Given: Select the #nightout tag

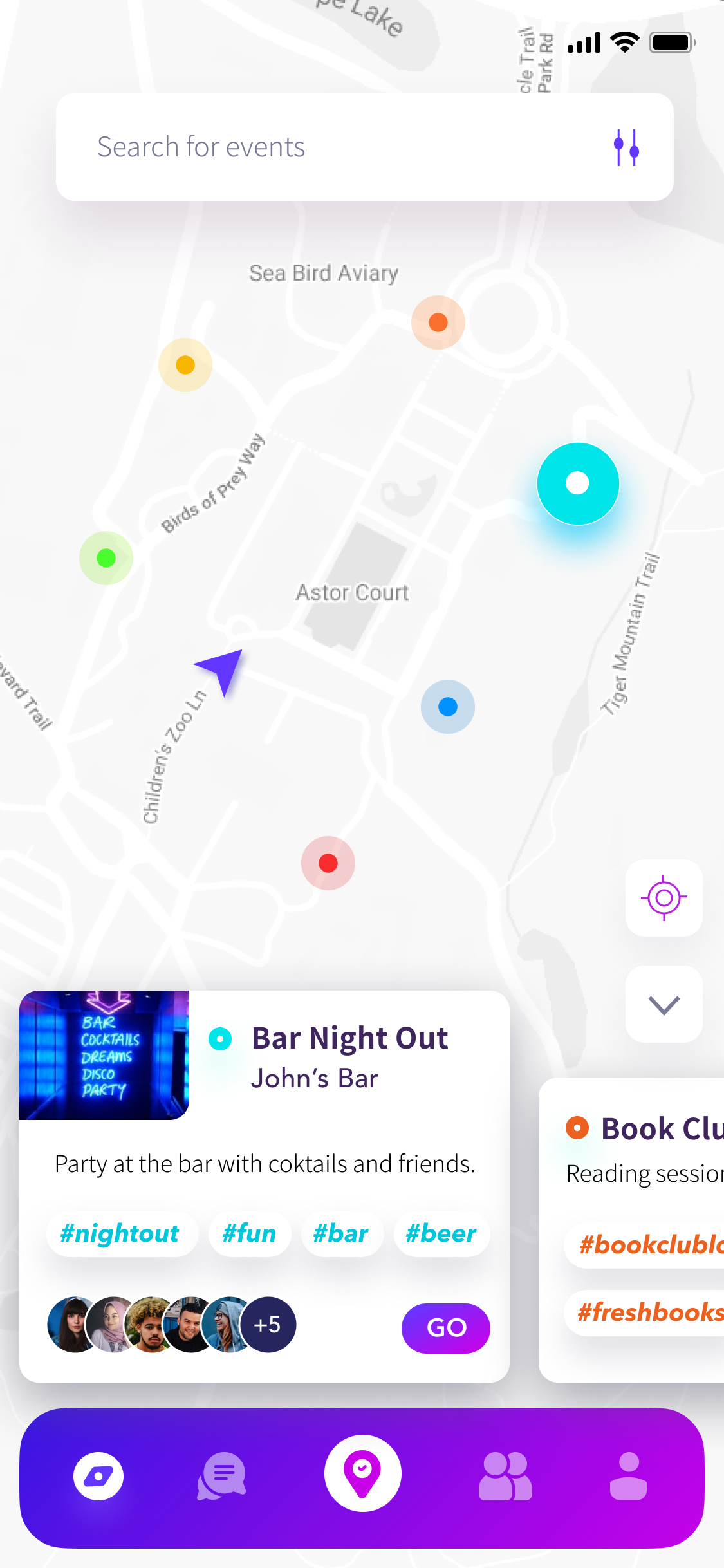Looking at the screenshot, I should [120, 1234].
